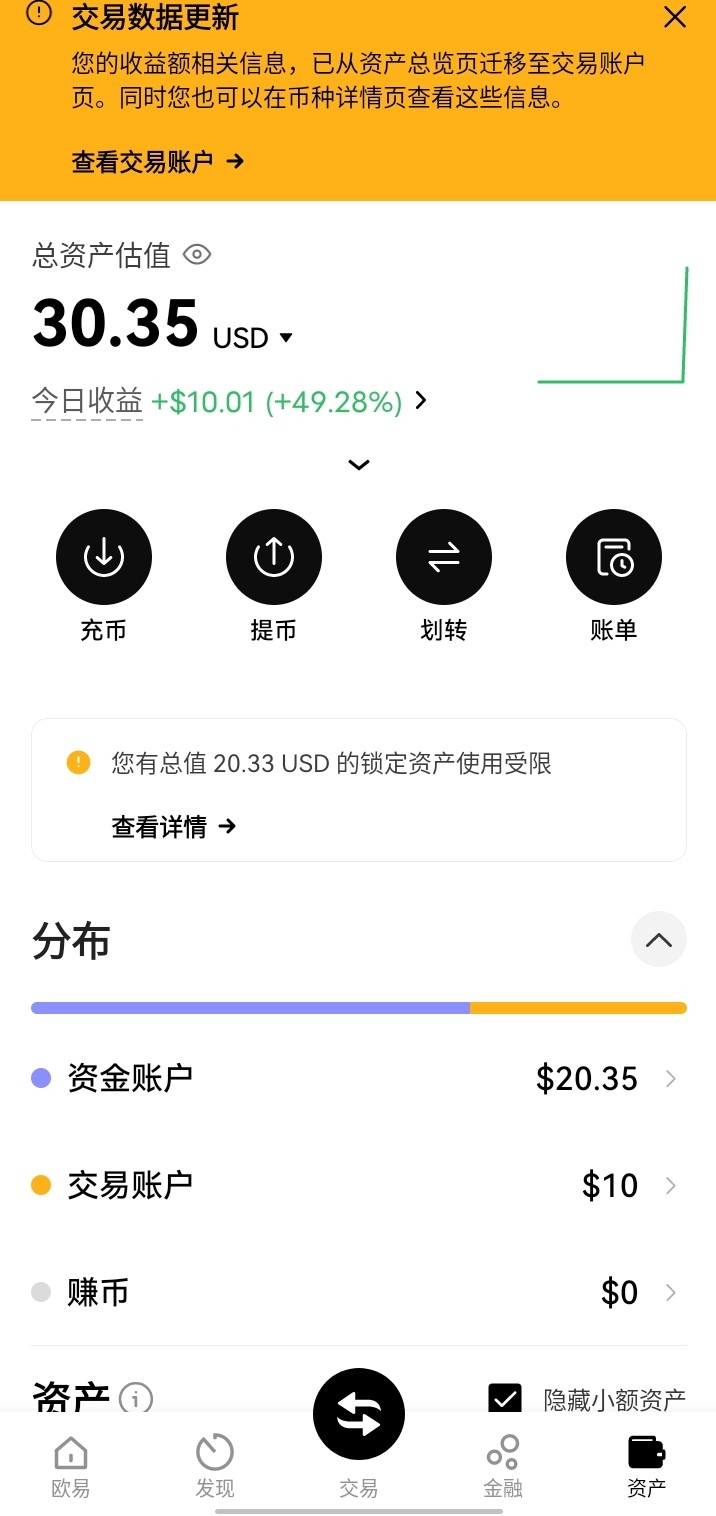Image resolution: width=716 pixels, height=1516 pixels.
Task: Open the 账单 bills history
Action: pyautogui.click(x=613, y=558)
